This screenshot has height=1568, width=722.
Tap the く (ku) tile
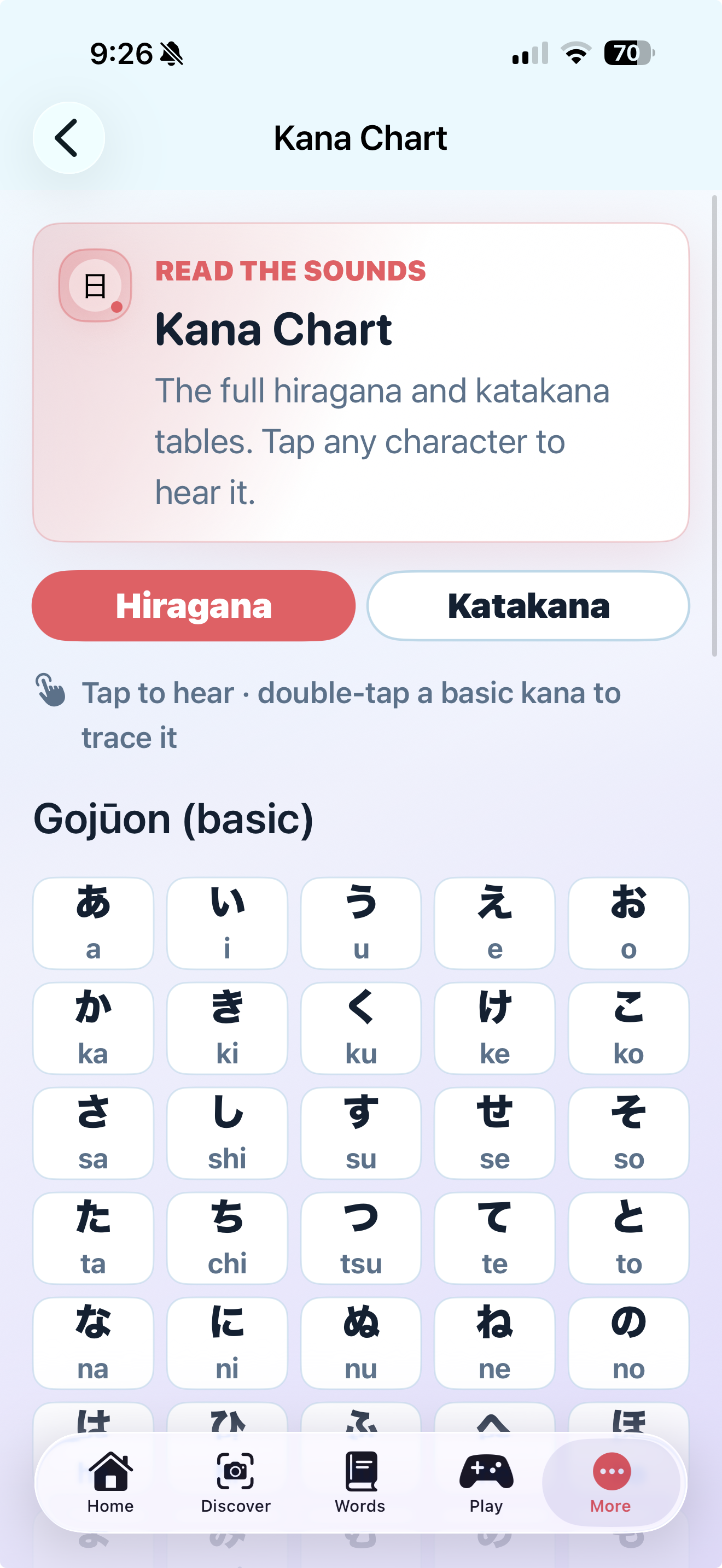point(361,1028)
